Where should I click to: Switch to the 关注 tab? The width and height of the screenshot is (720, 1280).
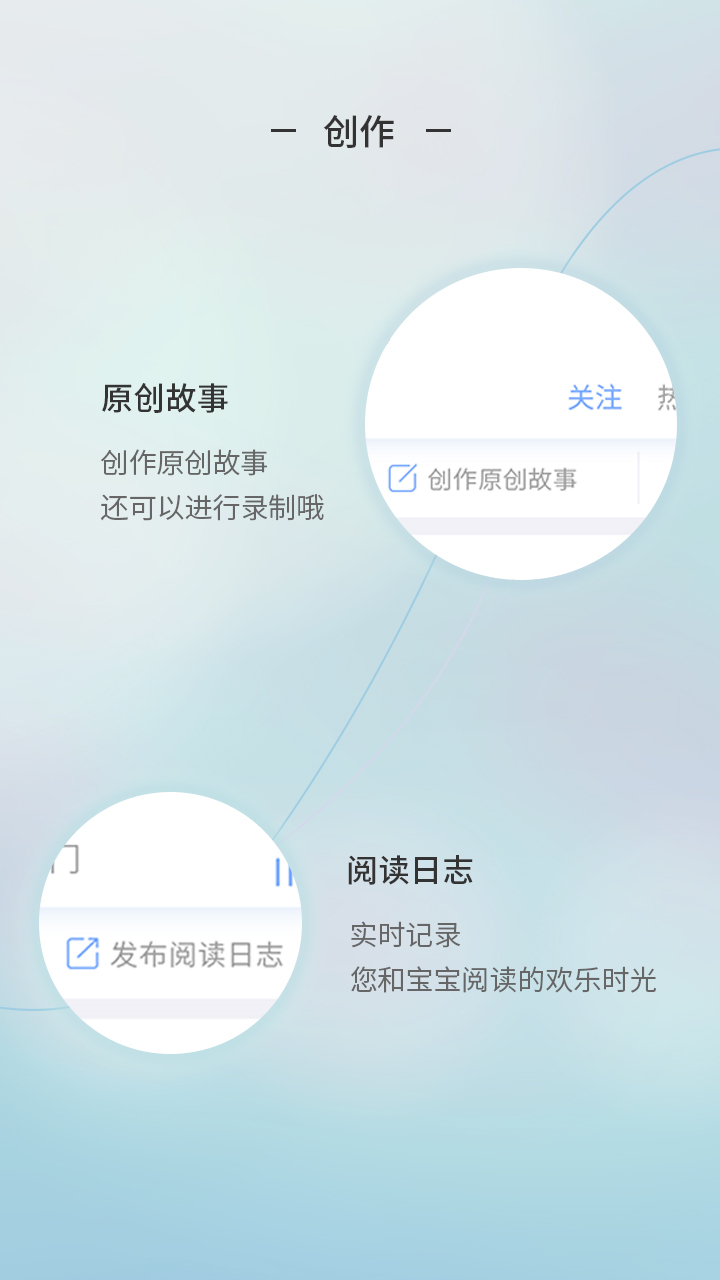pyautogui.click(x=594, y=398)
